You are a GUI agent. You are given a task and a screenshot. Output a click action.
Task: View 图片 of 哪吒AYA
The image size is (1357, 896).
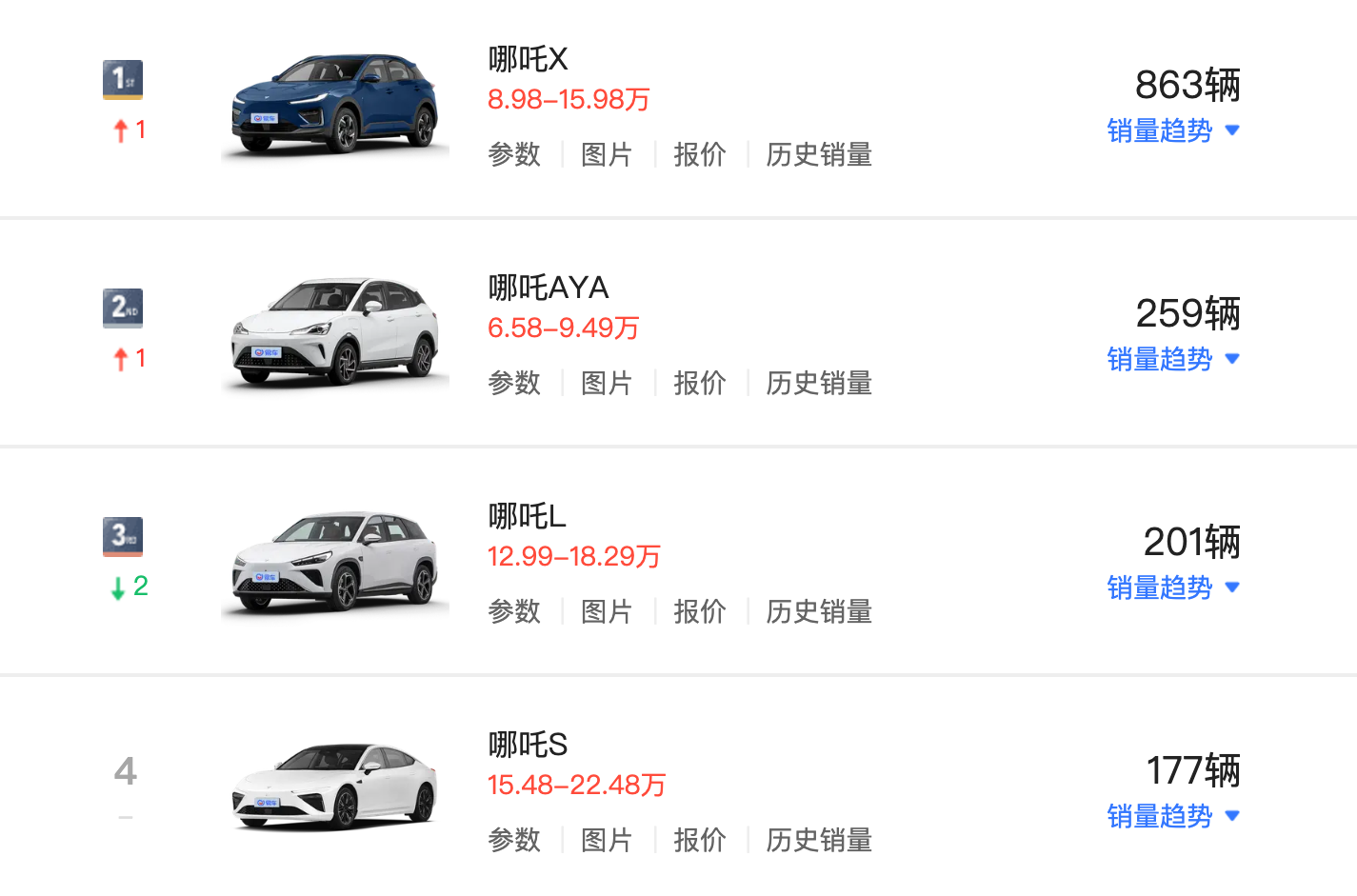pyautogui.click(x=607, y=383)
